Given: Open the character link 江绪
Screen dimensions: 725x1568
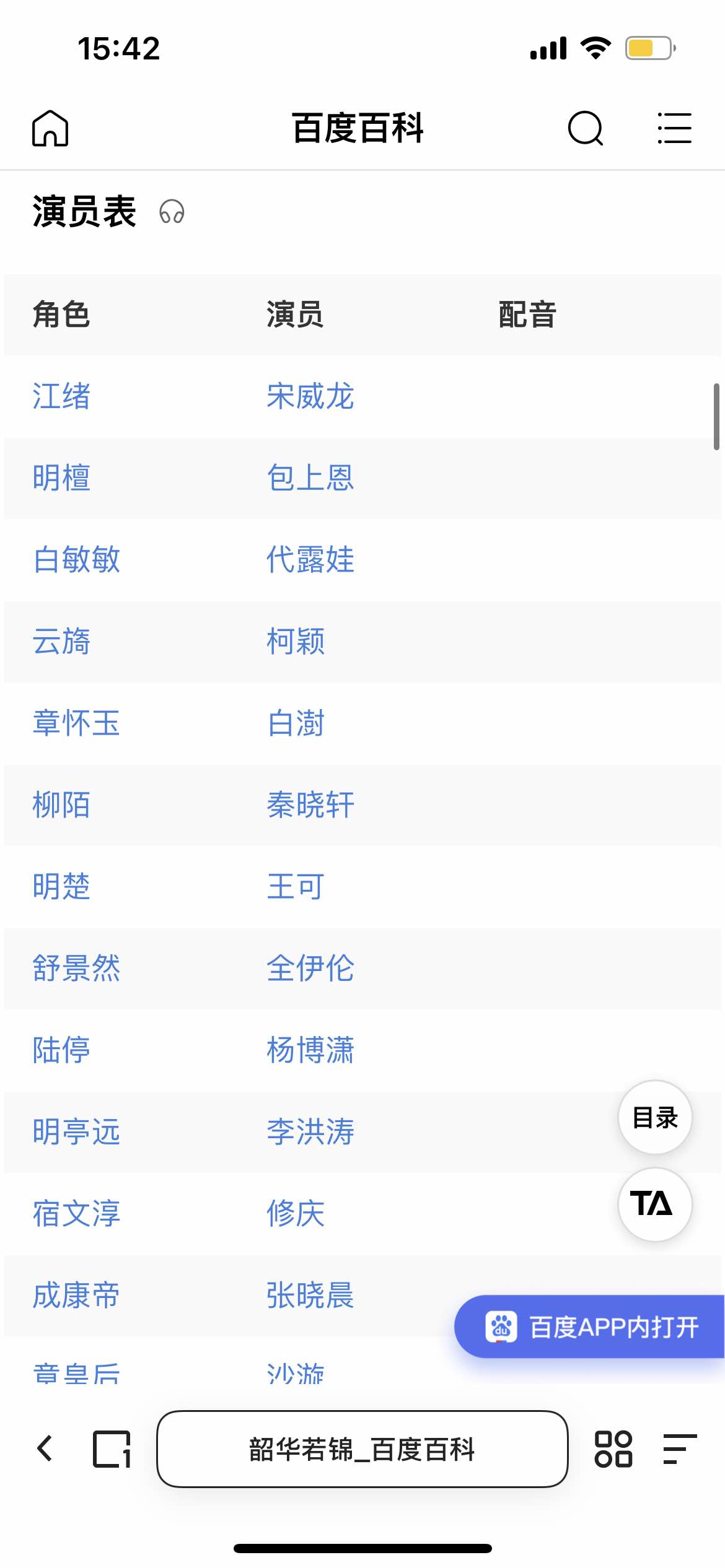Looking at the screenshot, I should tap(61, 396).
